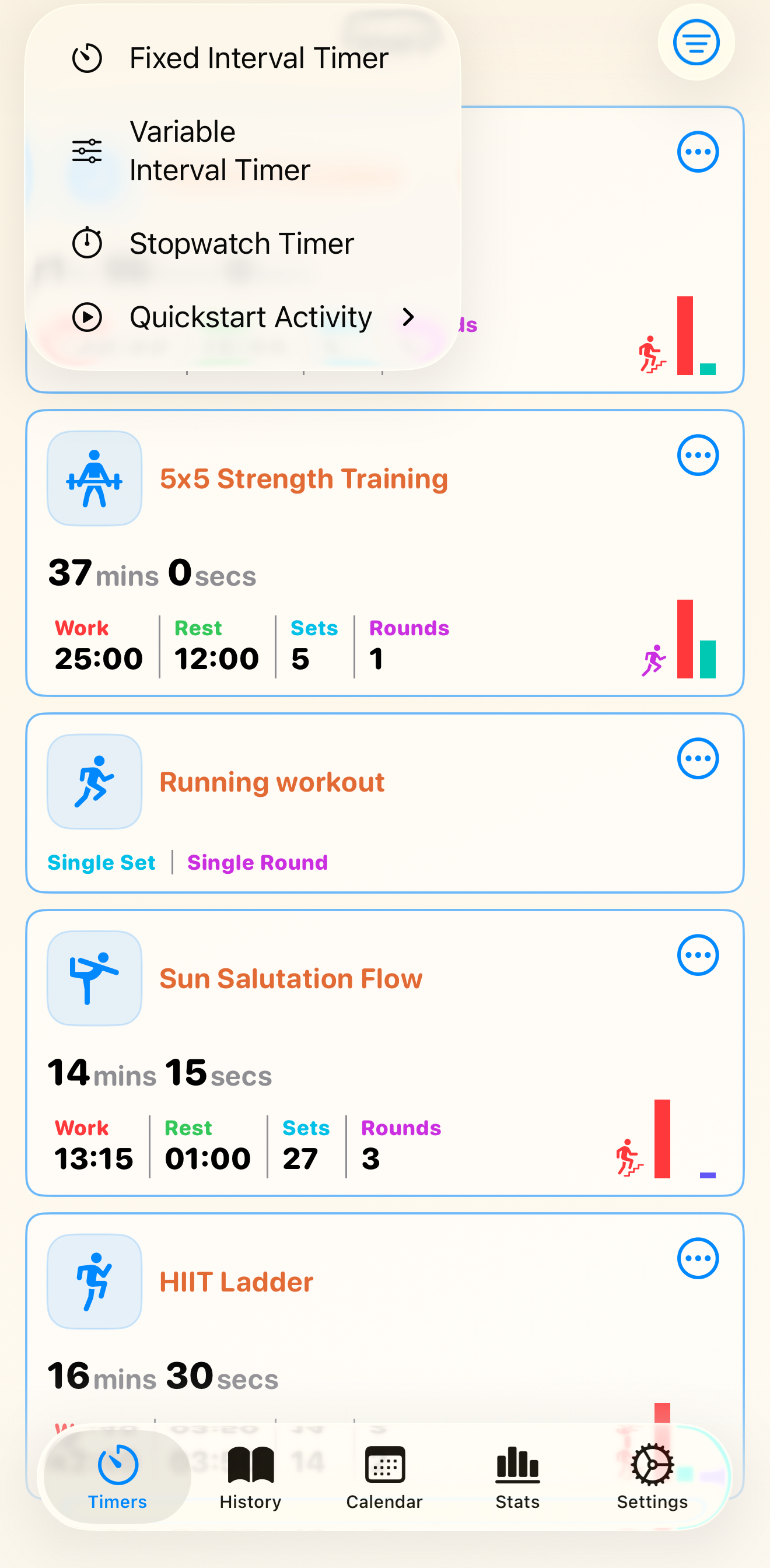This screenshot has width=770, height=1568.
Task: Click the clock icon beside Fixed Interval Timer
Action: pos(87,58)
